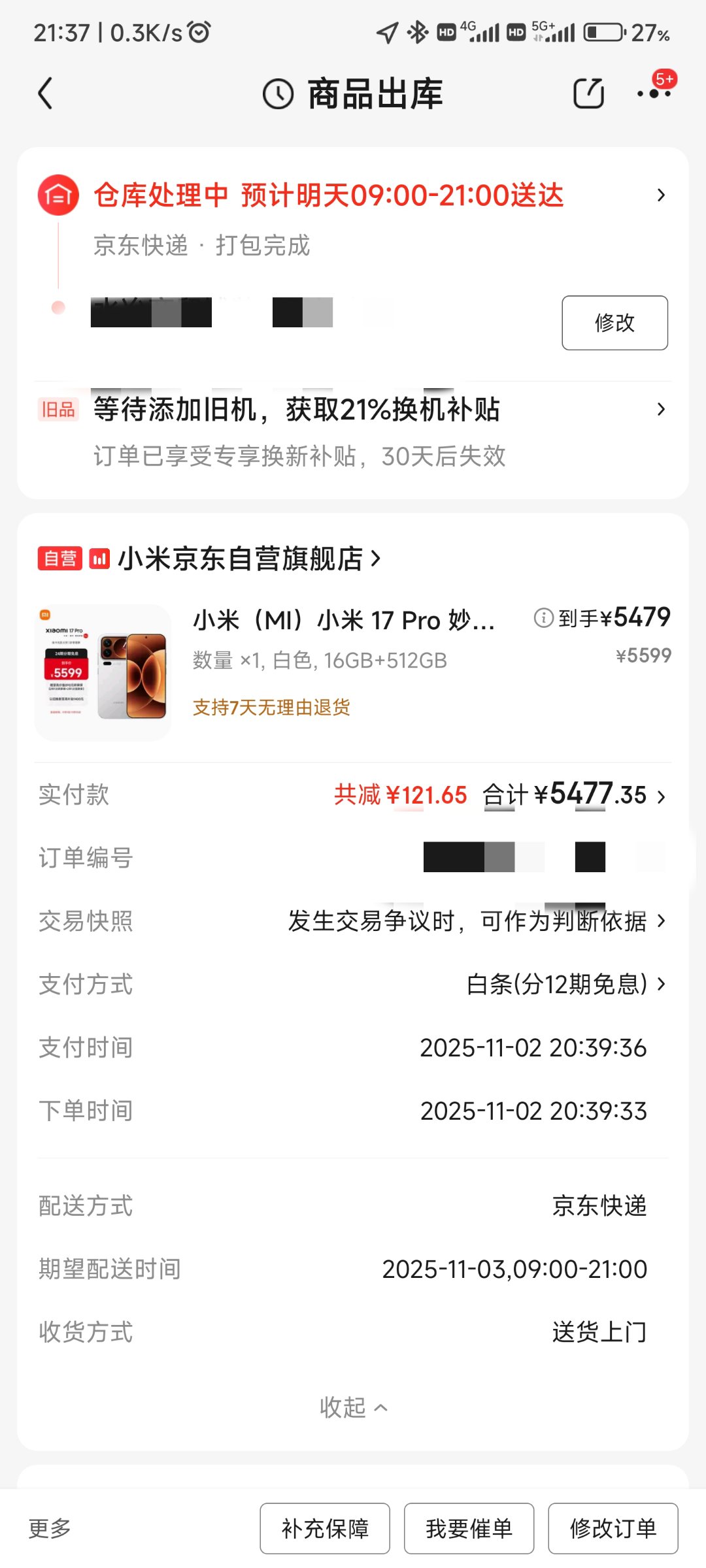Image resolution: width=706 pixels, height=1568 pixels.
Task: Tap 我要催单 to rush the order
Action: pos(469,1529)
